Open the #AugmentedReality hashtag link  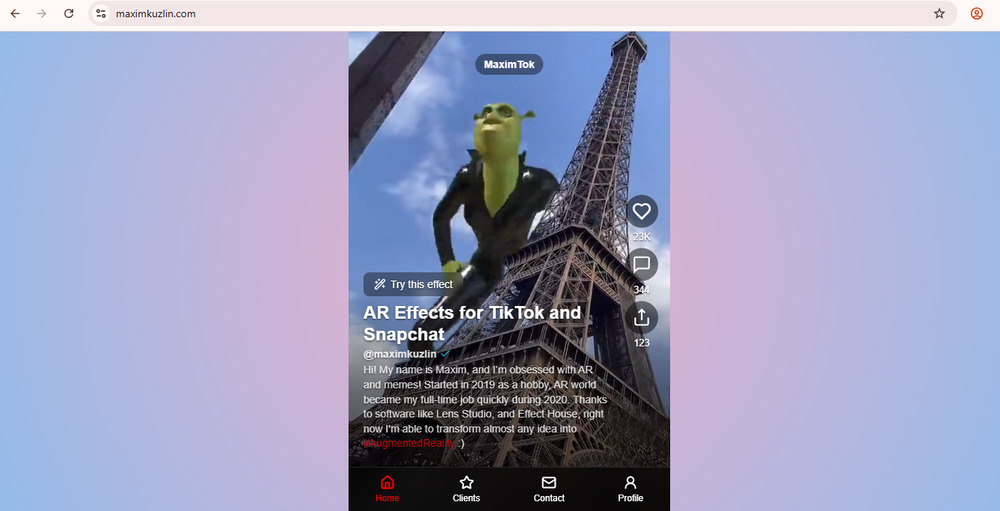(x=409, y=442)
